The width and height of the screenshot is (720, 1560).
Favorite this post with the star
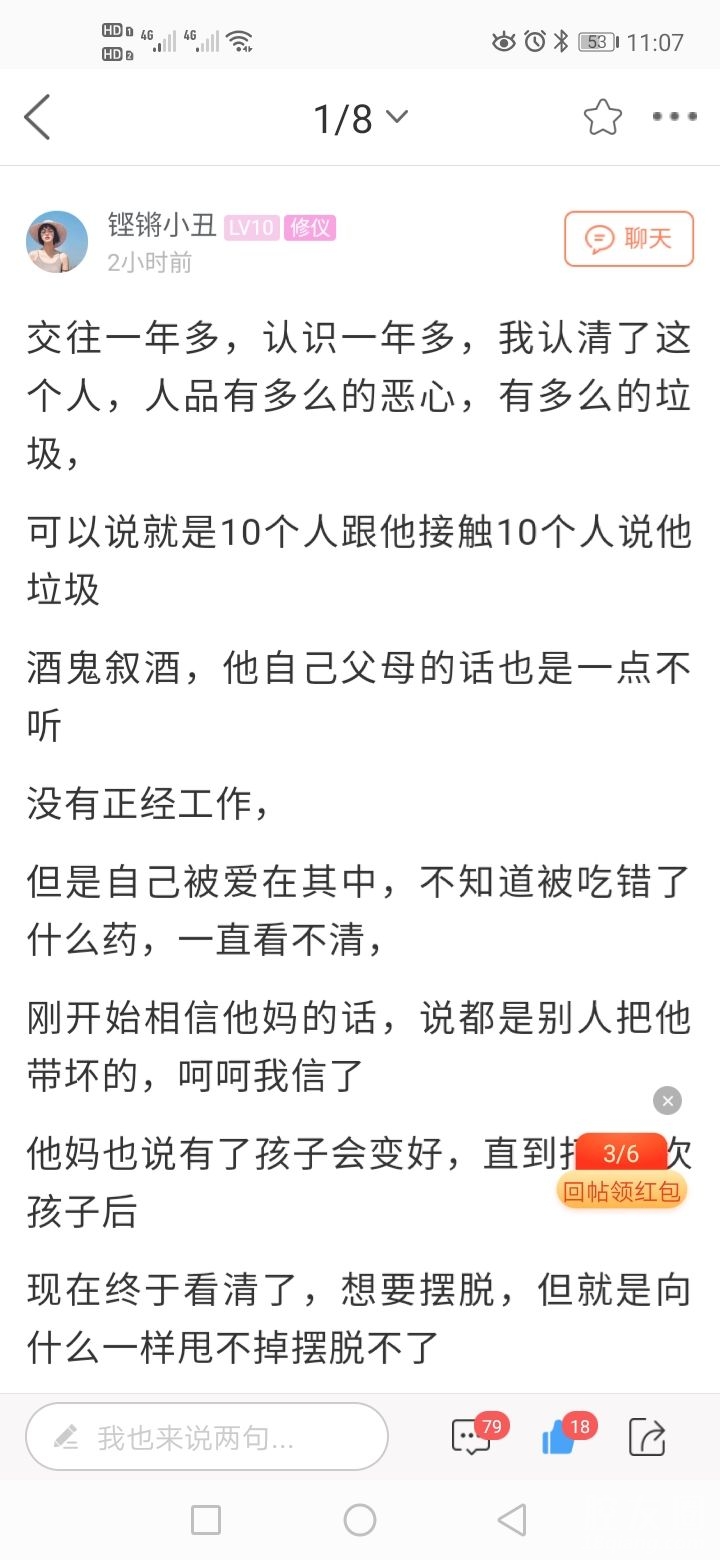[x=602, y=118]
